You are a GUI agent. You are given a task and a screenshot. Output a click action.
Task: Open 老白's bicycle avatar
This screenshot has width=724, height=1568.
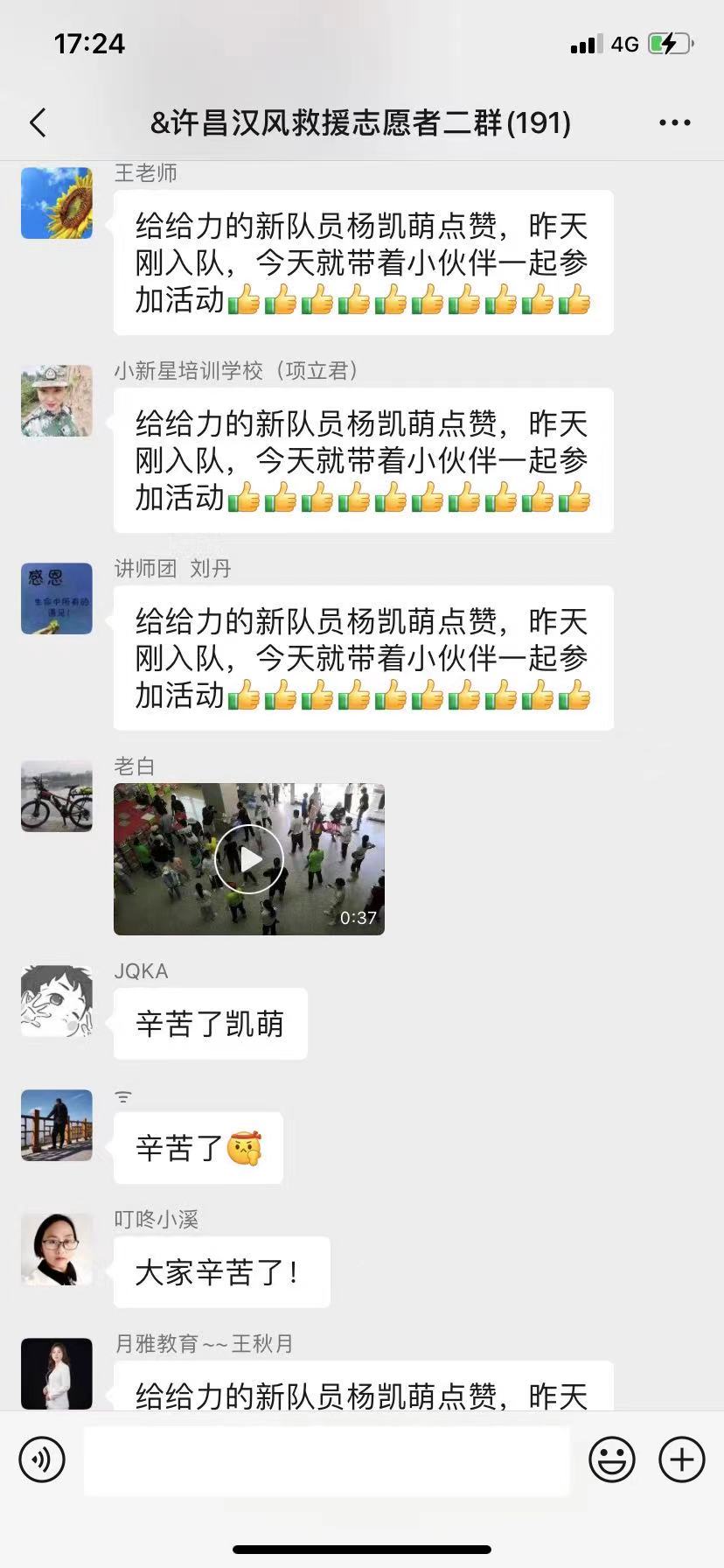(57, 796)
